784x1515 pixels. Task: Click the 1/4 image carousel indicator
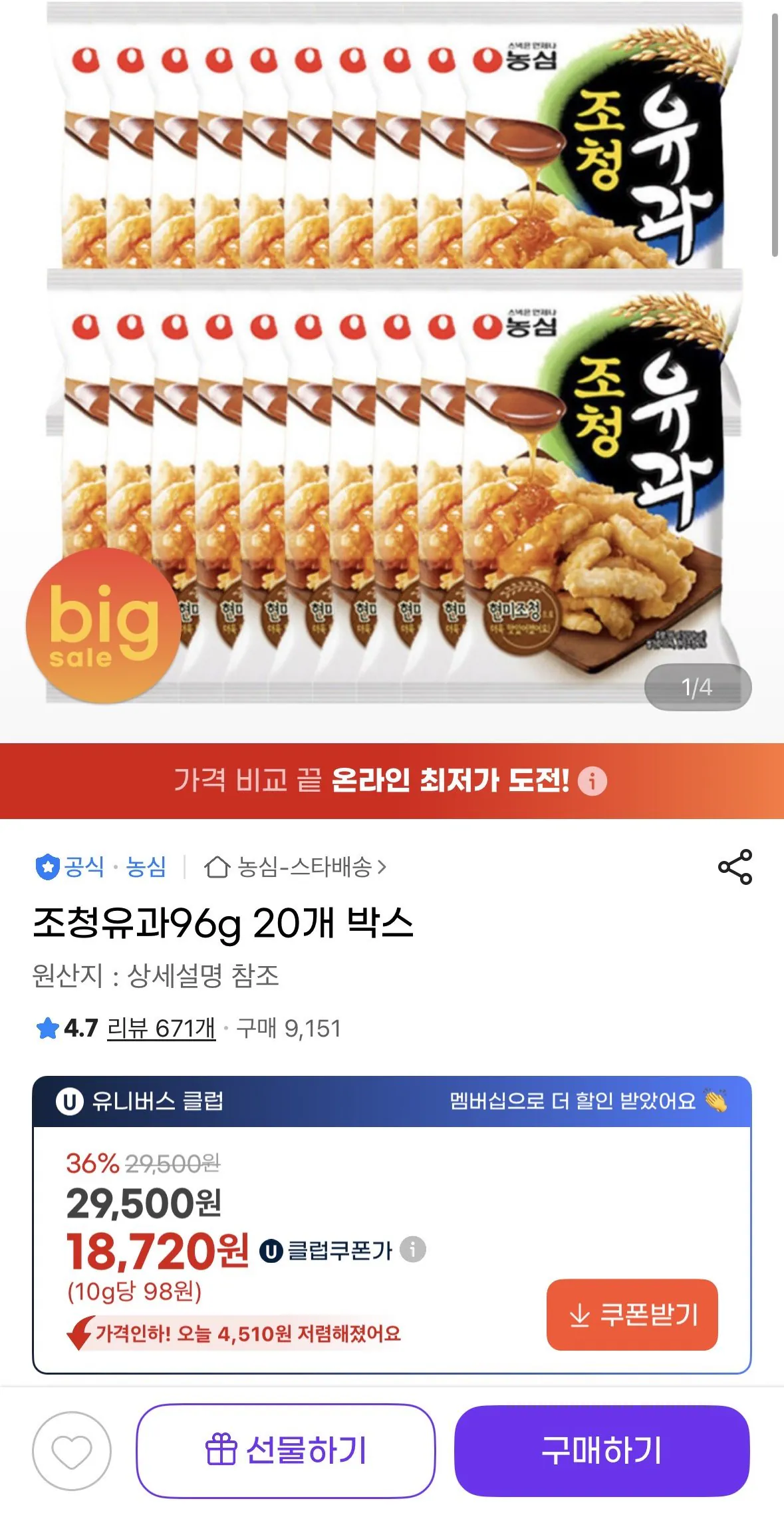(698, 687)
